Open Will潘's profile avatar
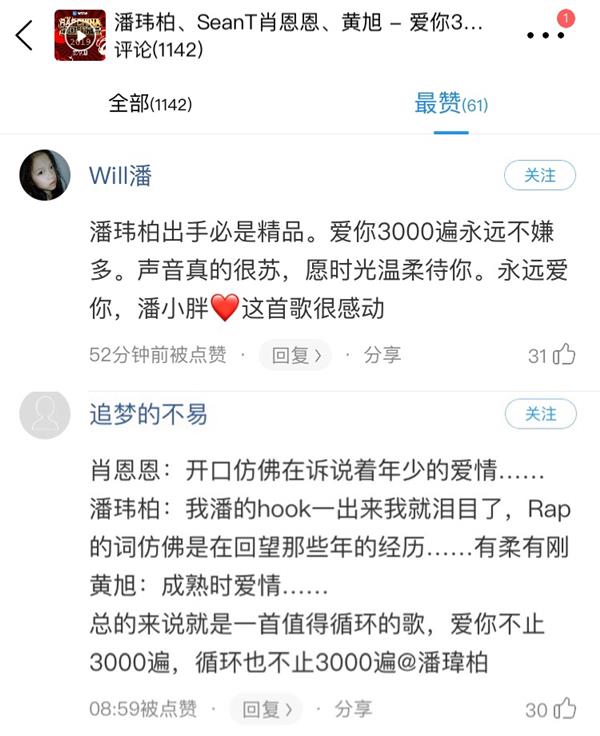Screen dimensions: 600x736 coord(46,175)
